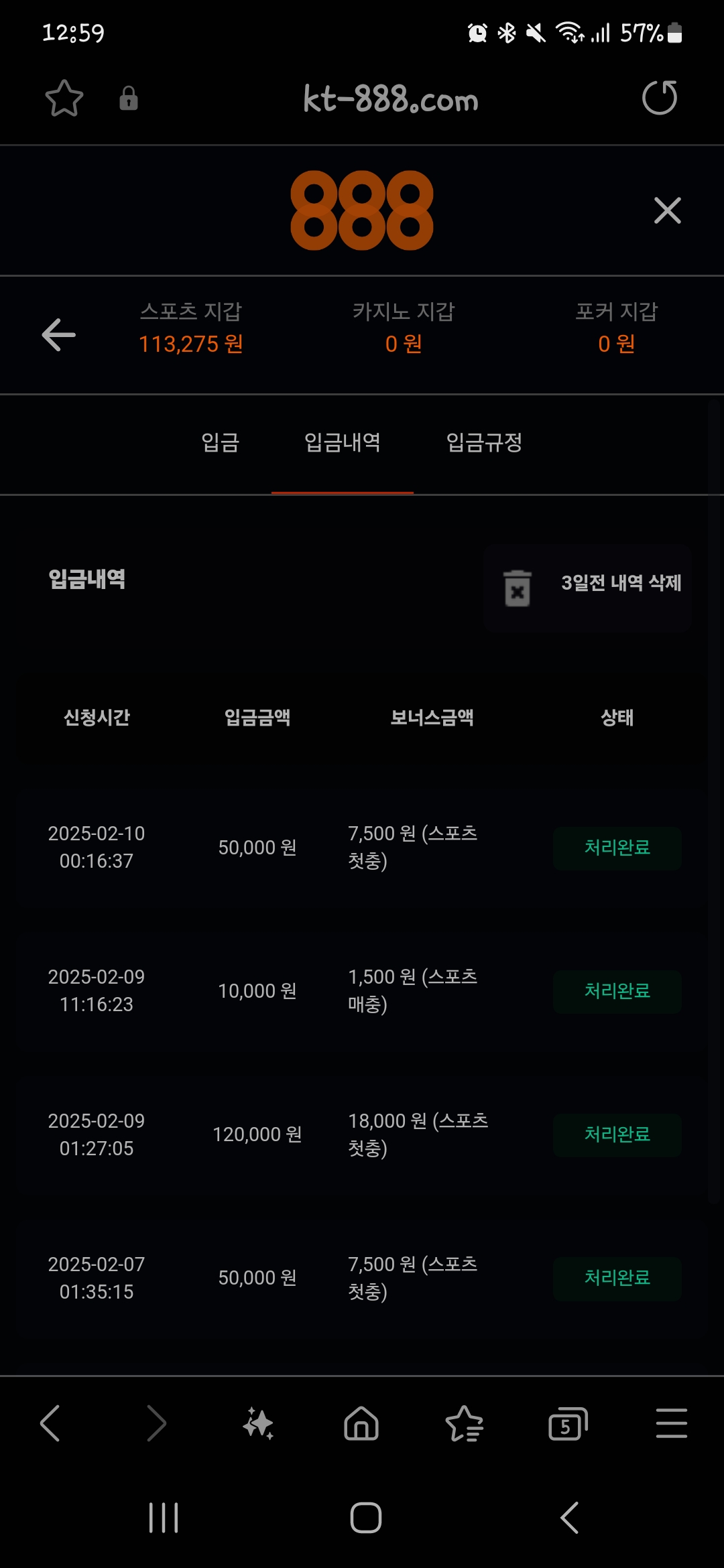
Task: Bookmark this page with the star icon
Action: 64,99
